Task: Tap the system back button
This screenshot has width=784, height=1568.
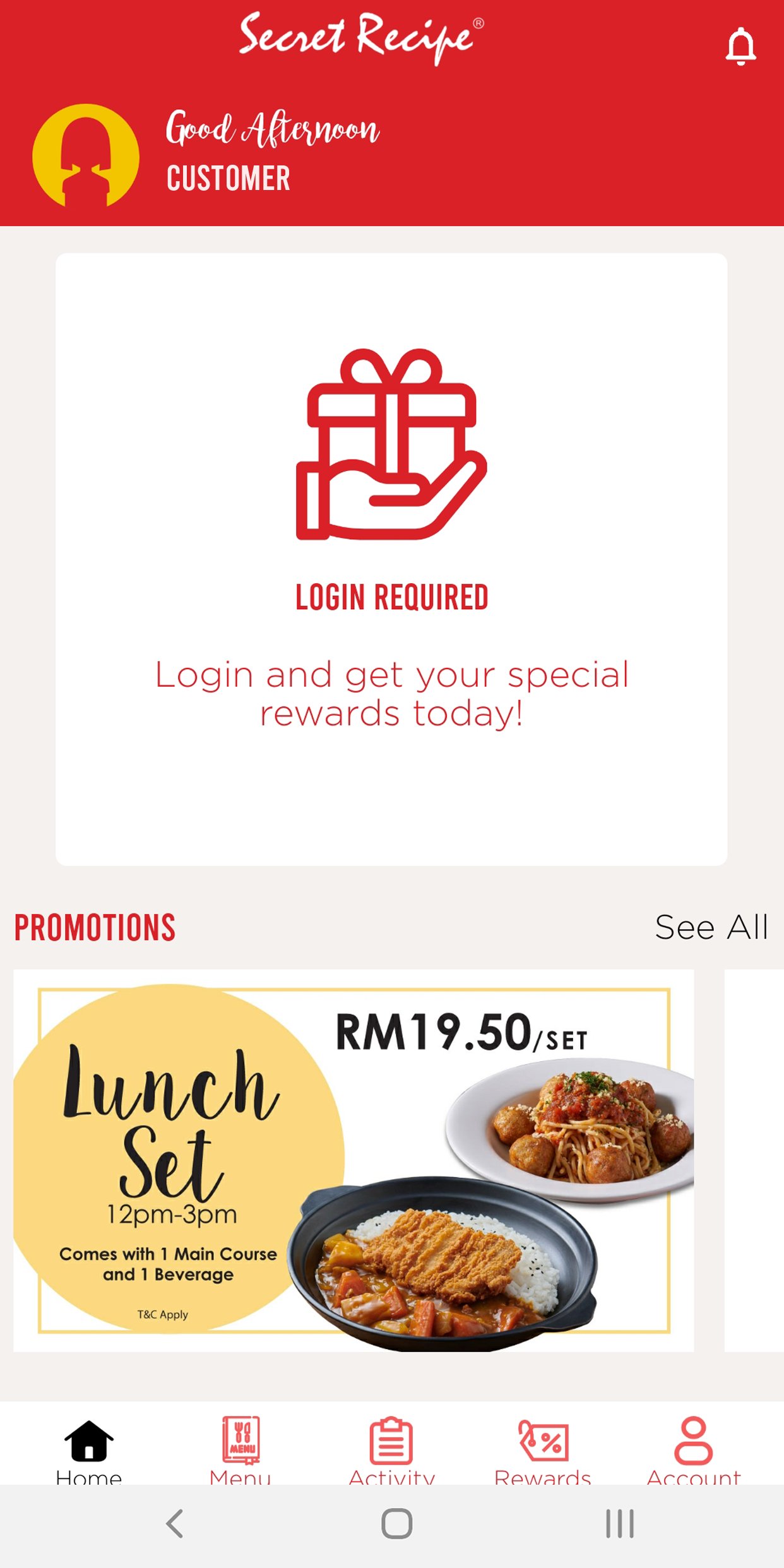Action: (x=175, y=1524)
